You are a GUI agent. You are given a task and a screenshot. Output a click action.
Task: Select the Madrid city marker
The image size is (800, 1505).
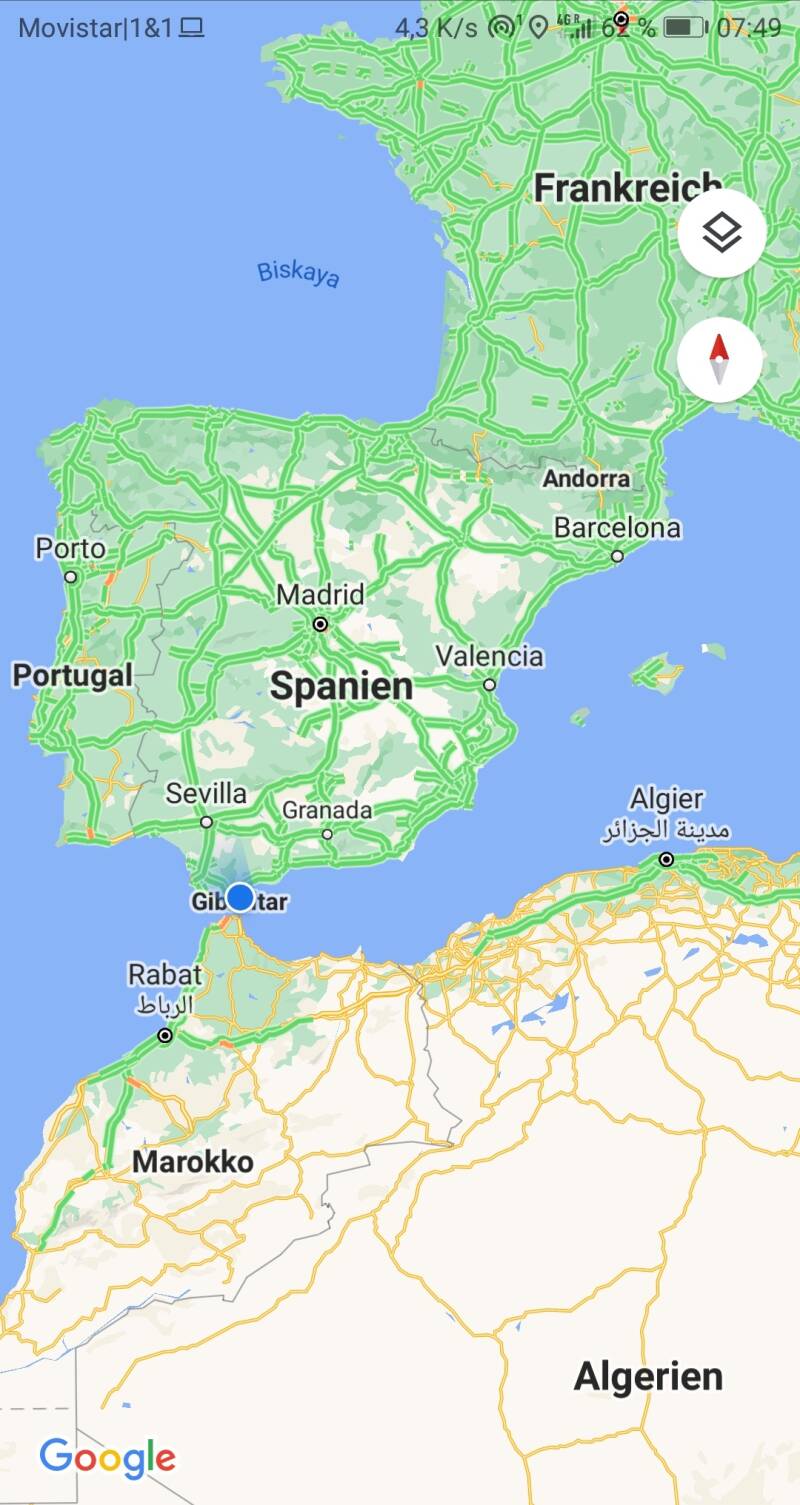pos(320,624)
